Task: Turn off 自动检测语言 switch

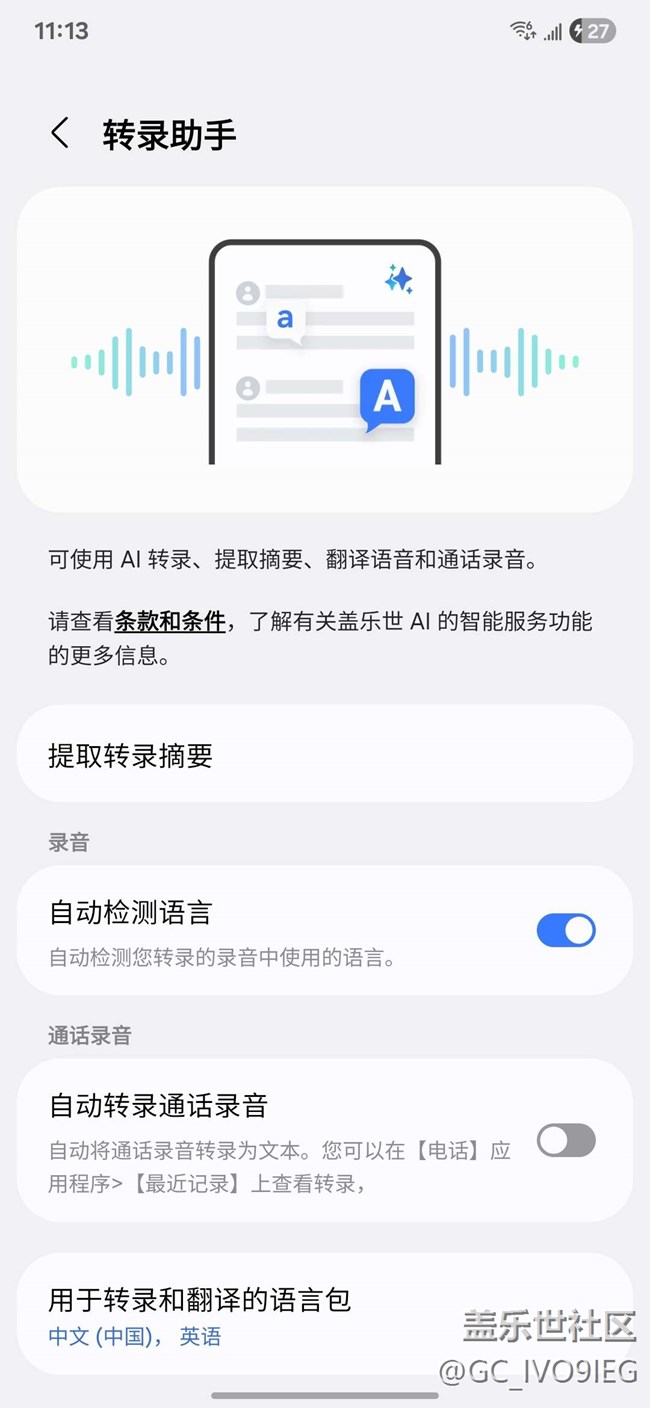Action: [x=565, y=930]
